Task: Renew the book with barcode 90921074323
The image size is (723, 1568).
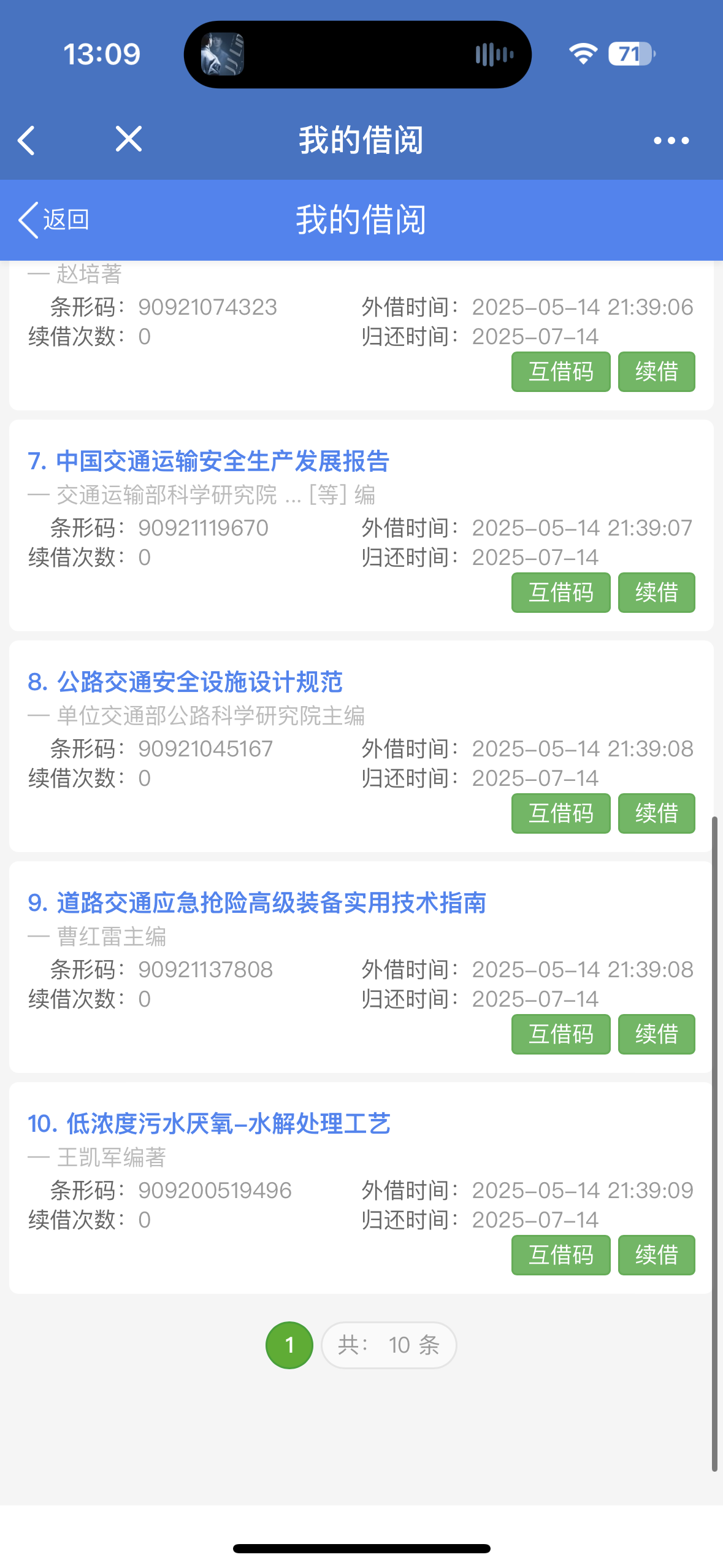Action: point(656,372)
